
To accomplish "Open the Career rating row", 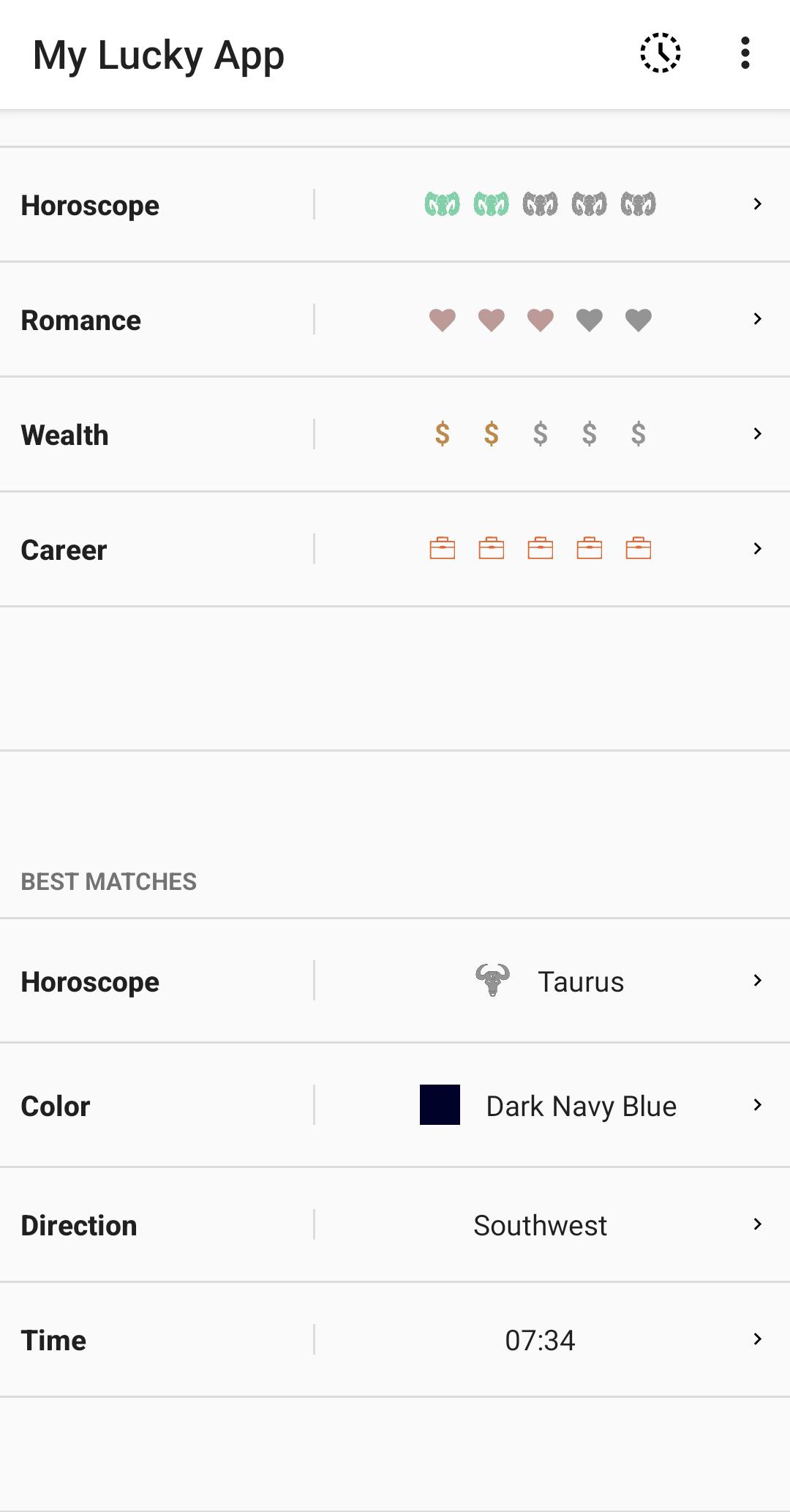I will tap(395, 549).
